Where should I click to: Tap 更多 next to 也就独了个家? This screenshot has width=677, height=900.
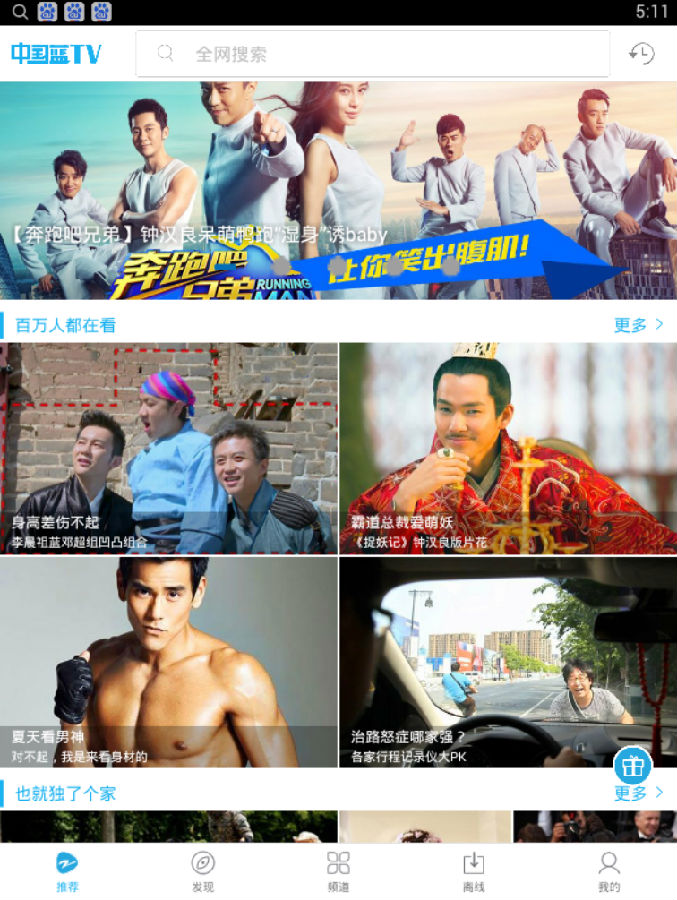[x=638, y=793]
